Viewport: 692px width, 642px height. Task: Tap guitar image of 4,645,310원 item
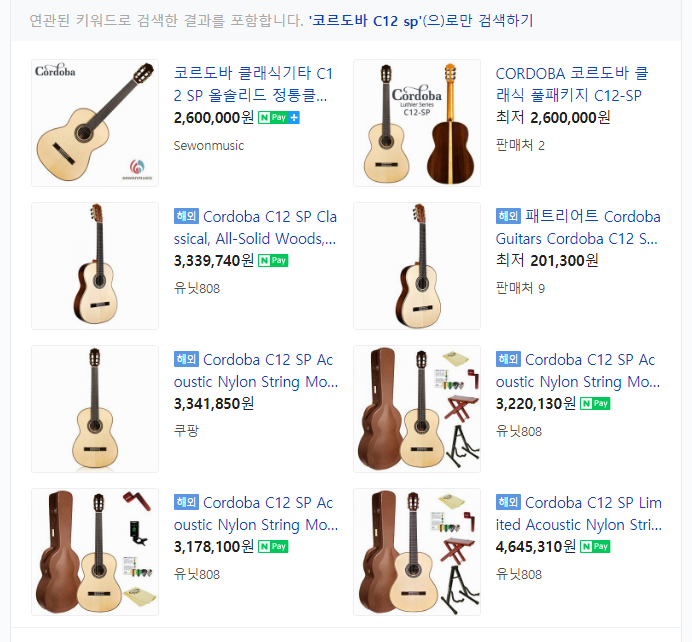pyautogui.click(x=417, y=552)
